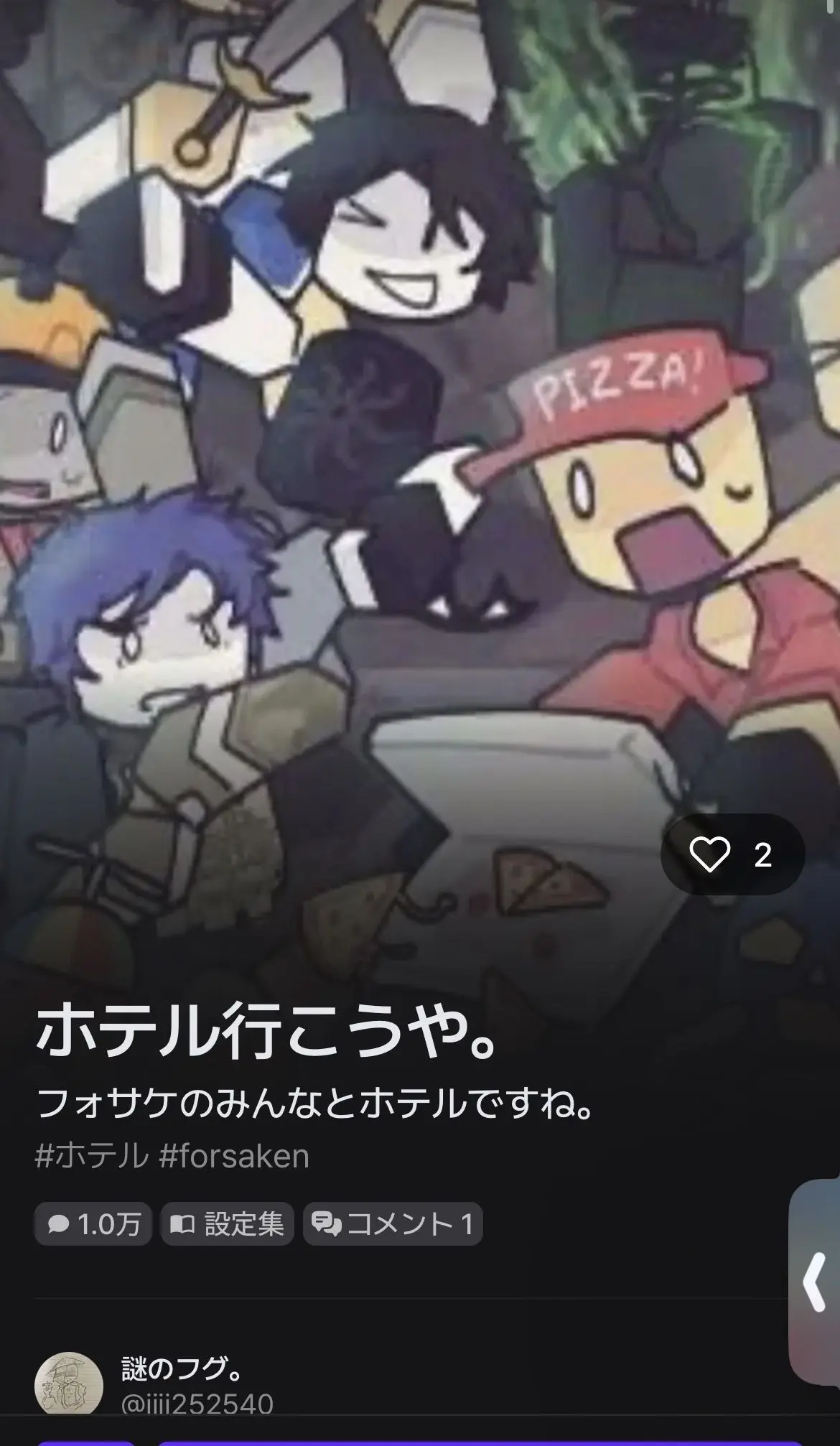
Task: Open the 設定集 chip
Action: point(228,1223)
